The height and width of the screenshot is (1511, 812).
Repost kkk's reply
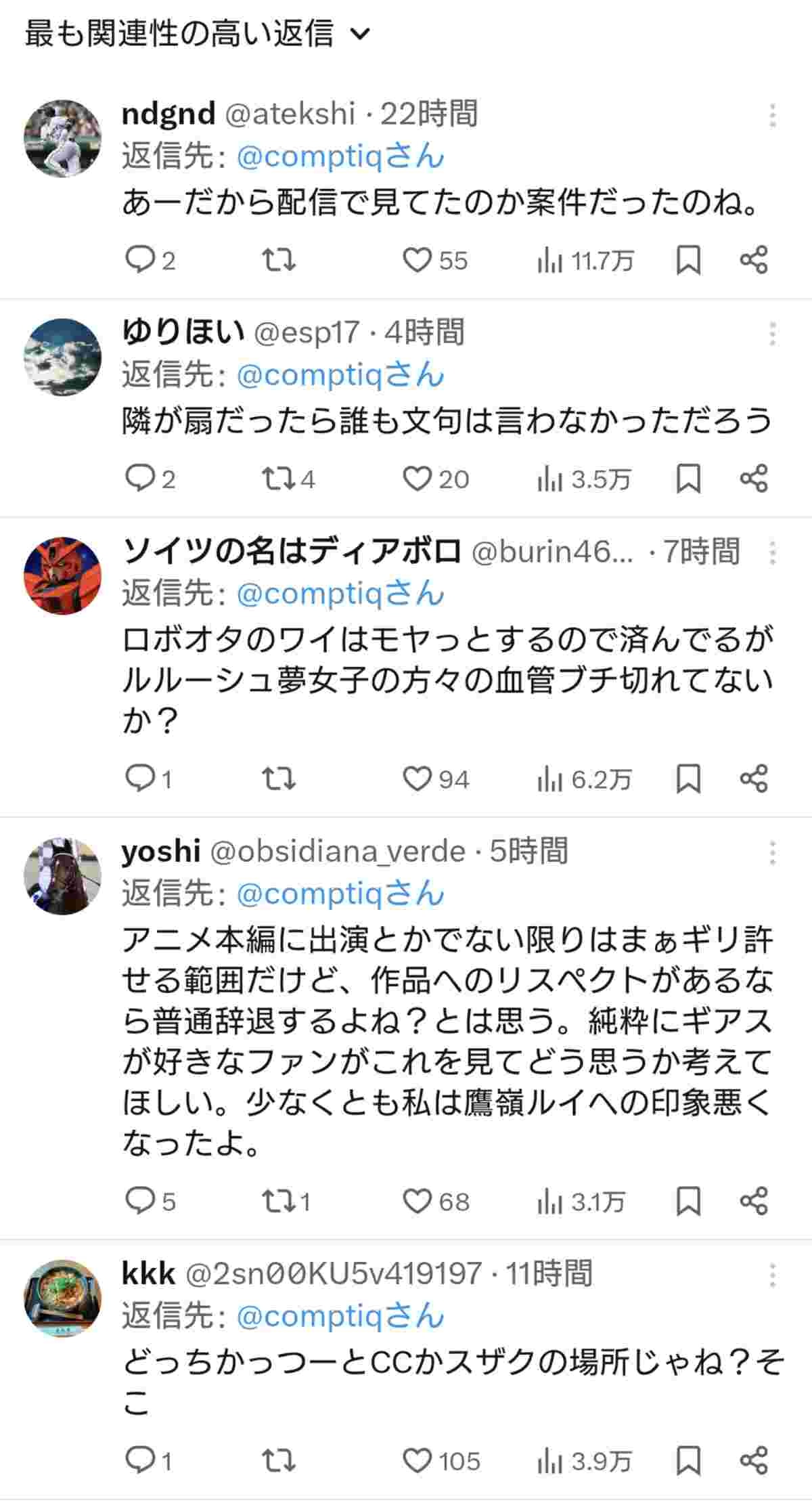point(278,1460)
